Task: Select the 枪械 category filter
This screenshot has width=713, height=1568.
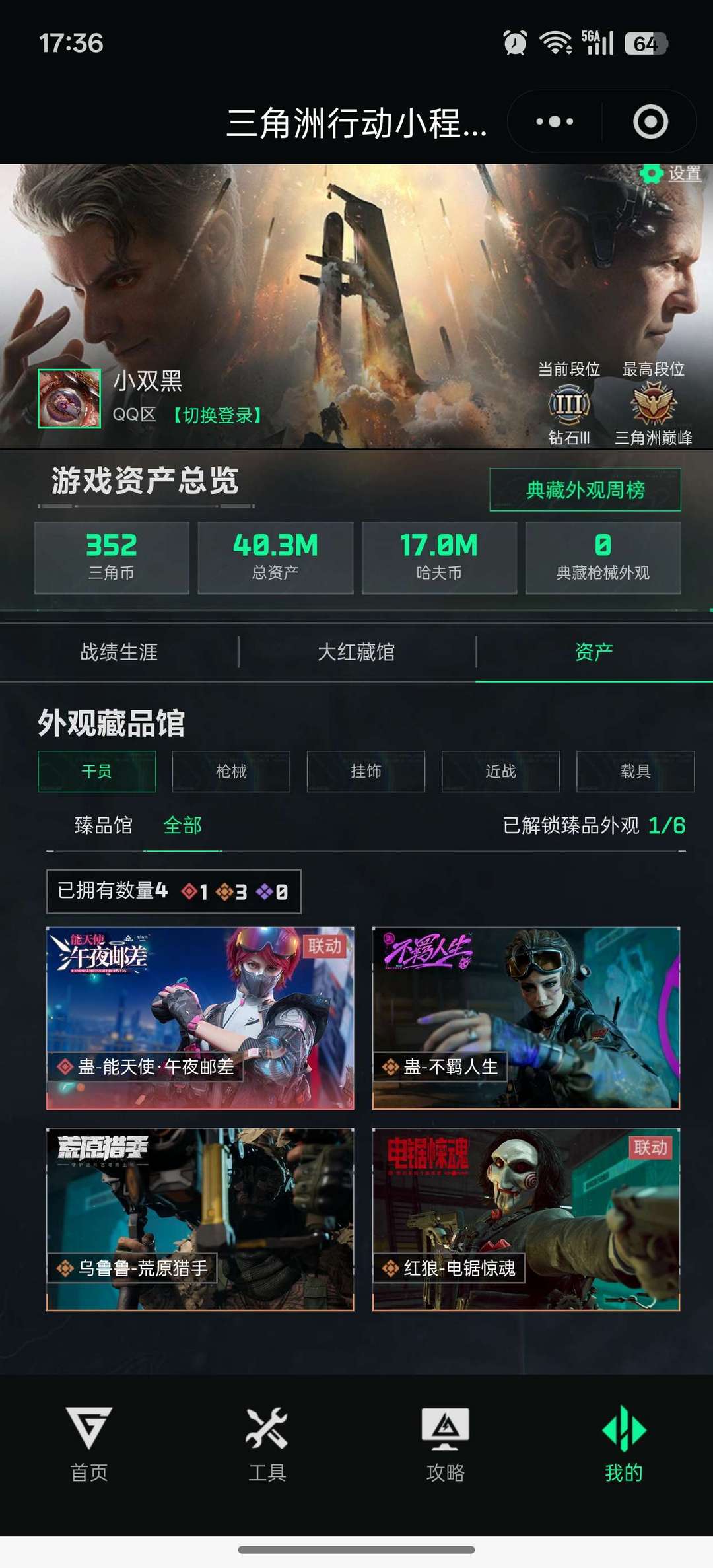Action: [232, 771]
